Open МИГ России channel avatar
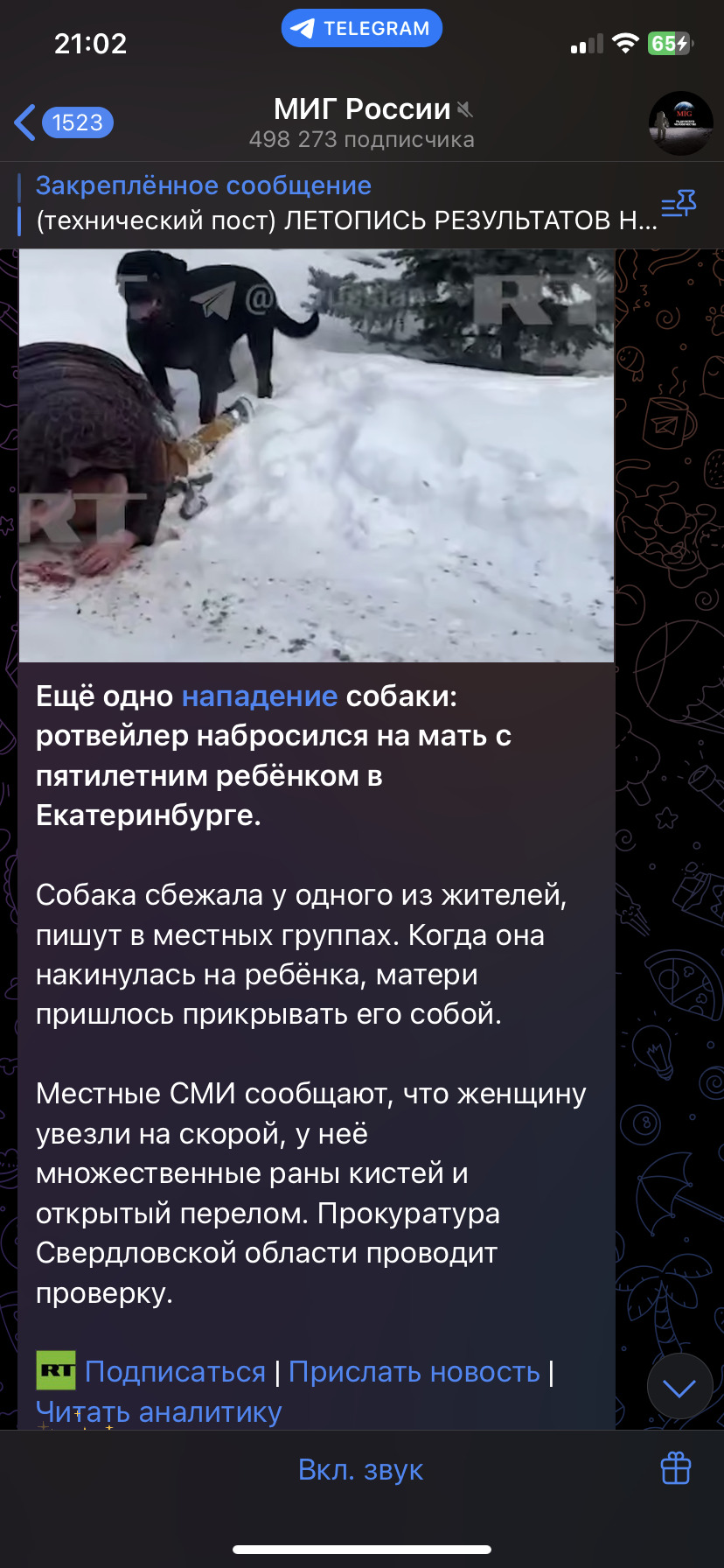Screen dimensions: 724x1568 [x=680, y=123]
